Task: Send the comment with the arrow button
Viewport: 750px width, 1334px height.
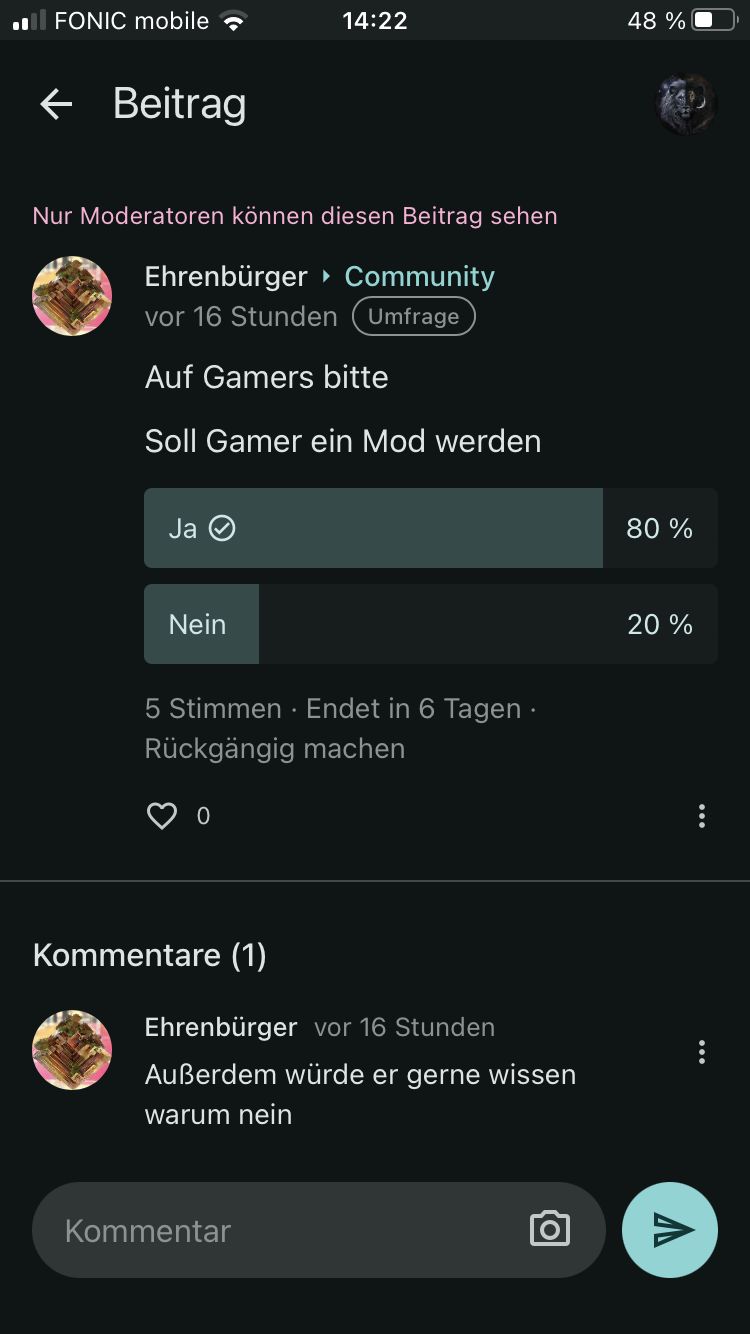Action: click(x=670, y=1230)
